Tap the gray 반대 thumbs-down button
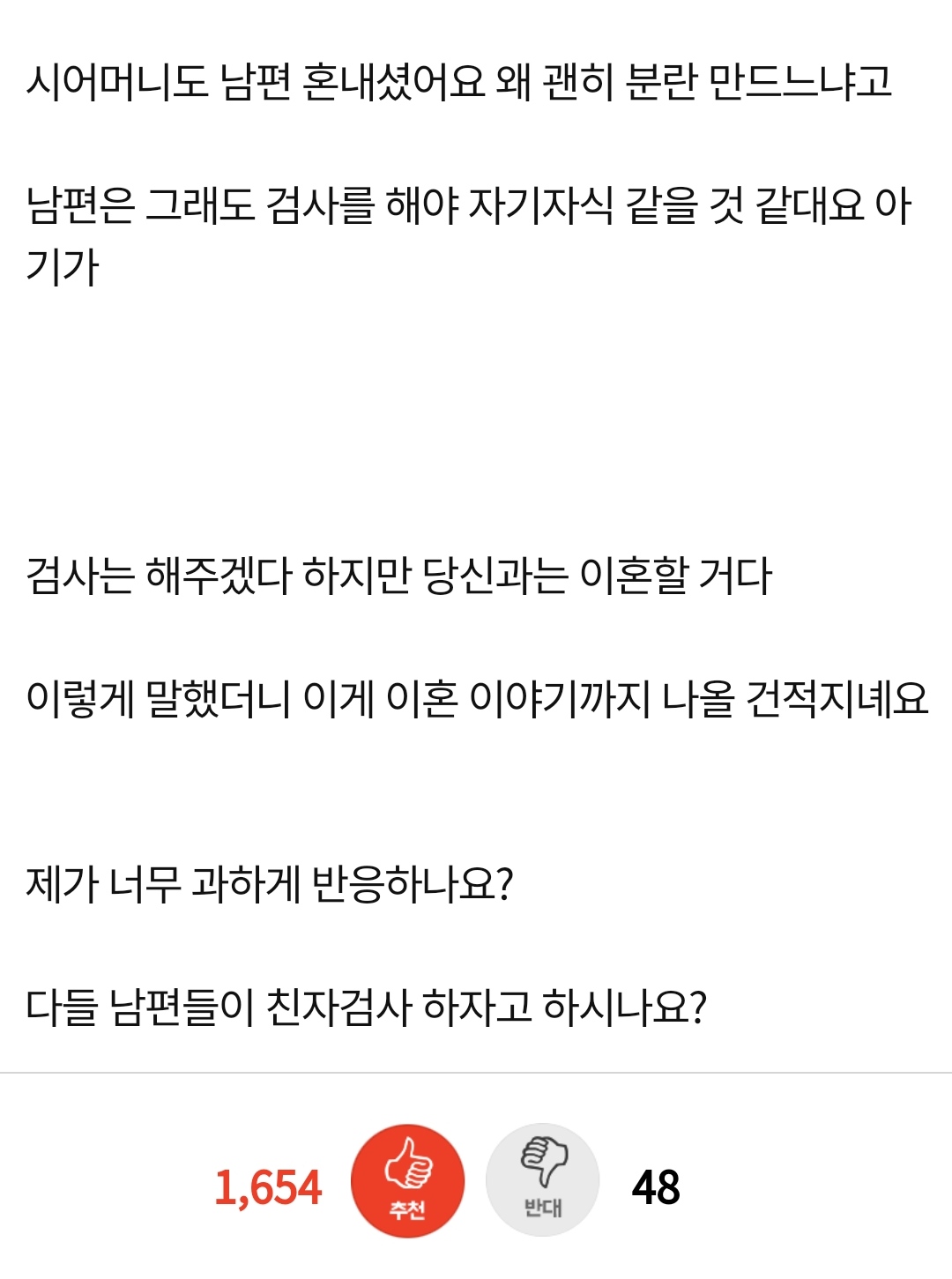The height and width of the screenshot is (1279, 952). 543,1179
